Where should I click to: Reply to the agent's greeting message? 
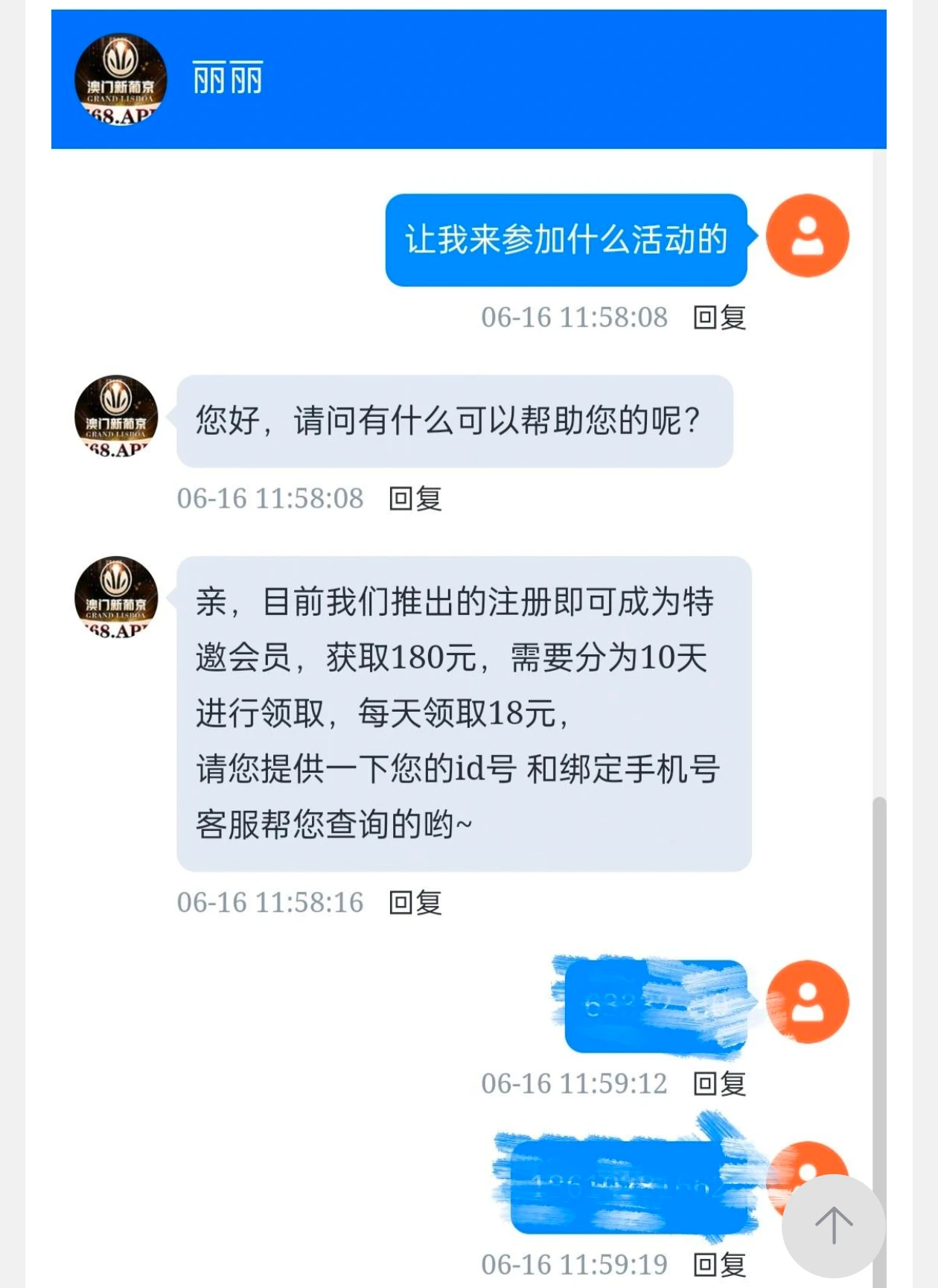coord(415,499)
